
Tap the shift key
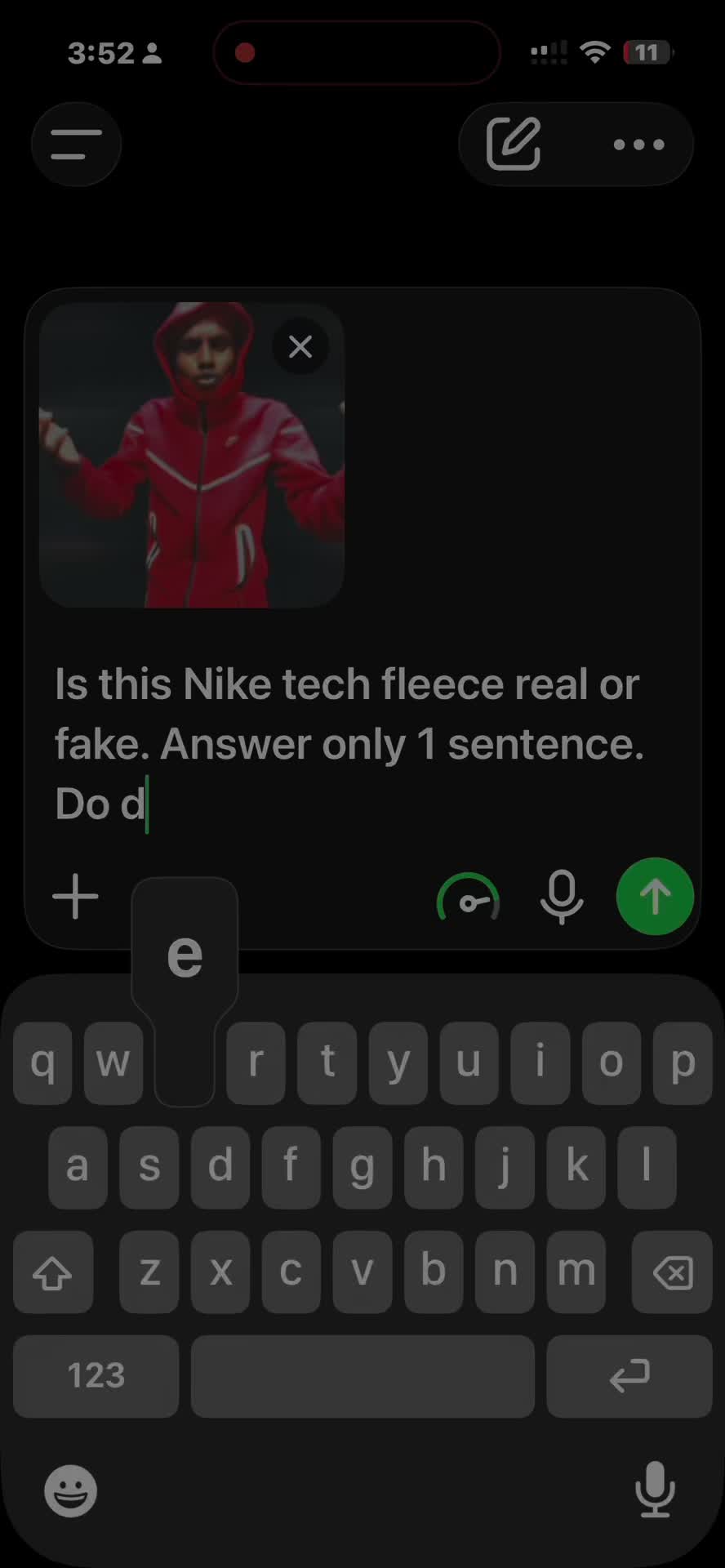pyautogui.click(x=53, y=1272)
